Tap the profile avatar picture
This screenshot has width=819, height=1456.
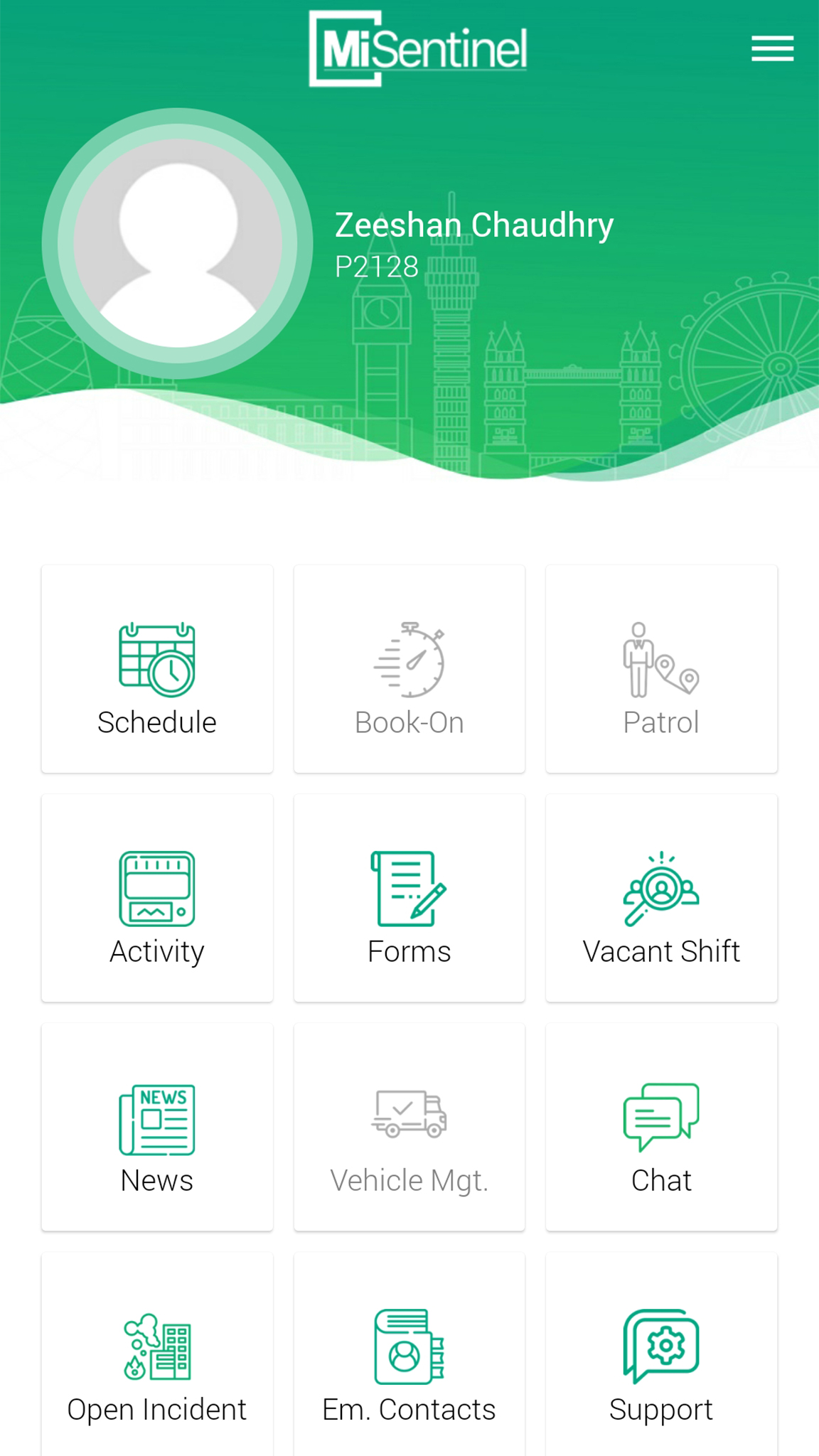tap(177, 243)
